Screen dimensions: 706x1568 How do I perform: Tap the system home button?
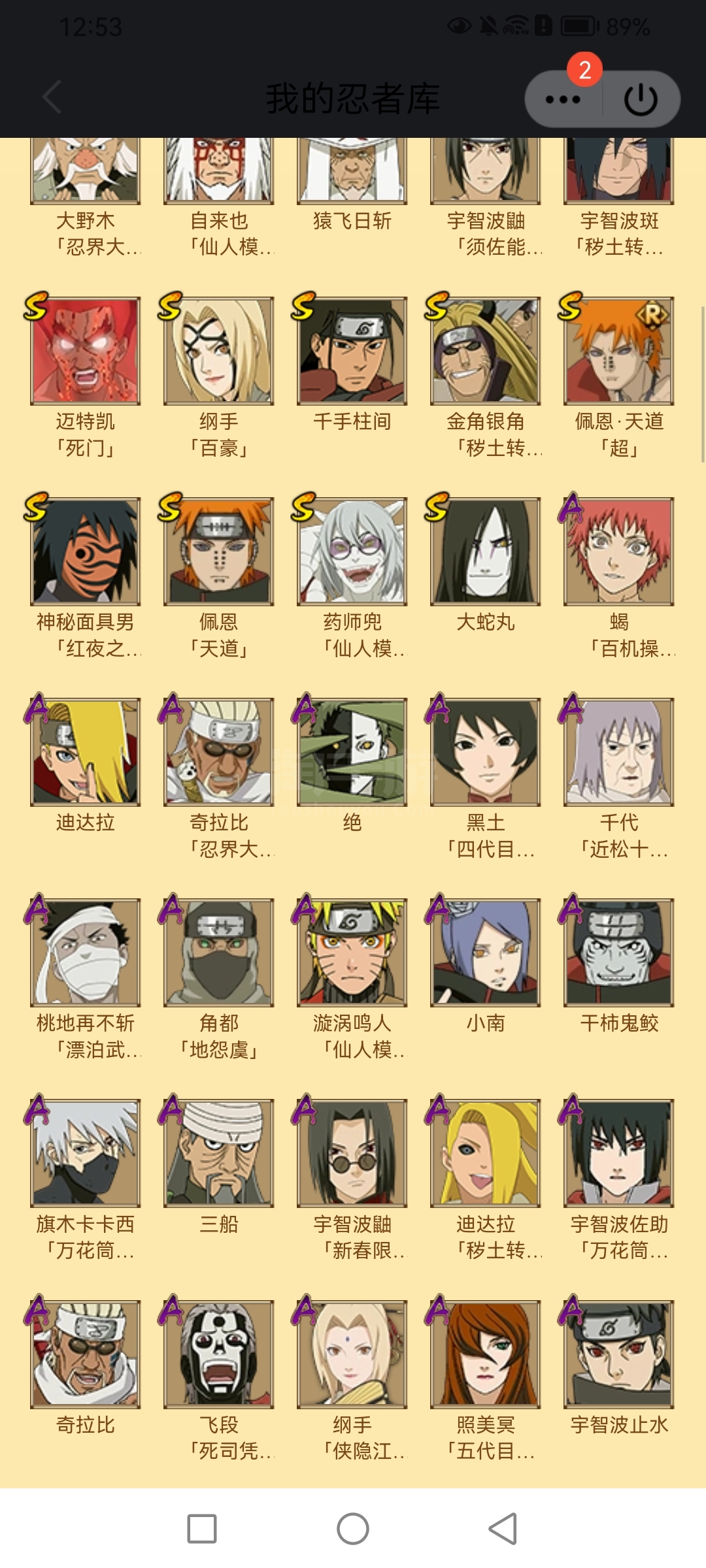[353, 1529]
